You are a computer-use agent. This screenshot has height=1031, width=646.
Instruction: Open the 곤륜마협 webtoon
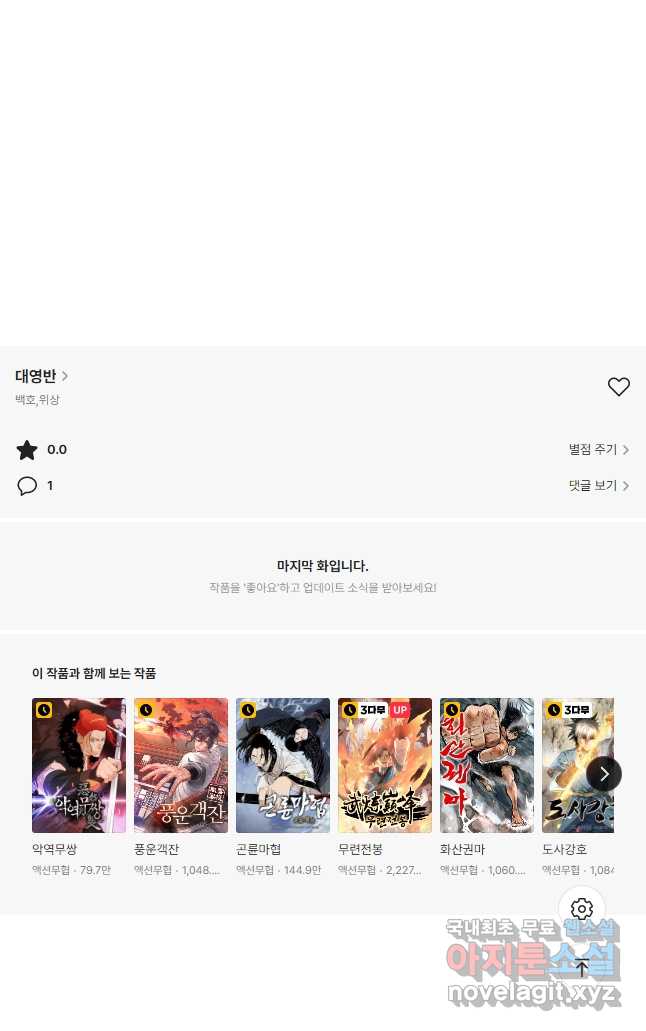(x=283, y=765)
